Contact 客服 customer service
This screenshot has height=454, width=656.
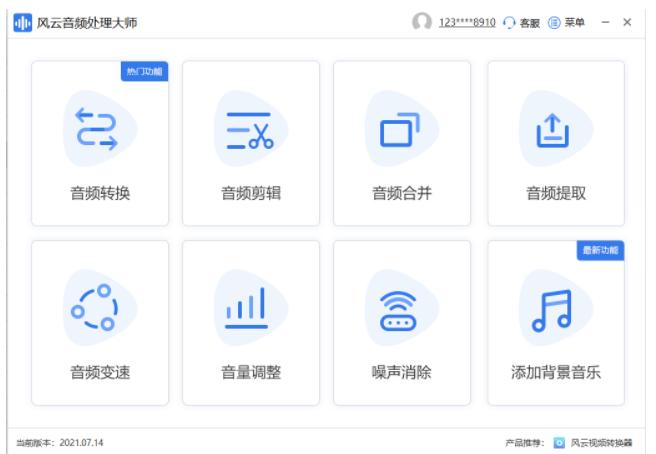(521, 22)
